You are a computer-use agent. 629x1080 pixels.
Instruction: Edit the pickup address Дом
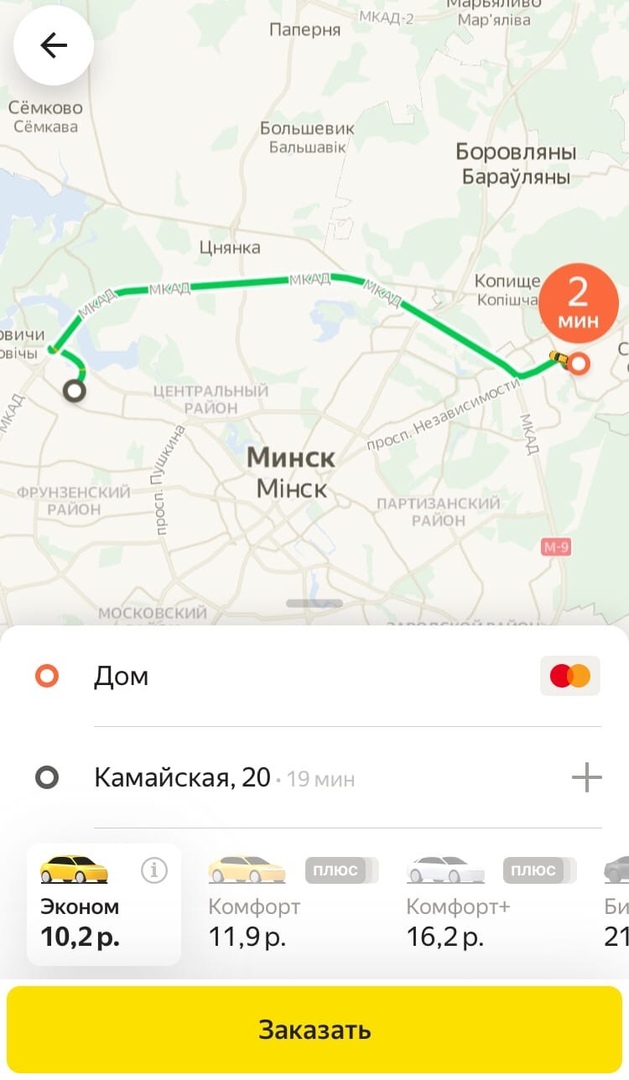[121, 677]
